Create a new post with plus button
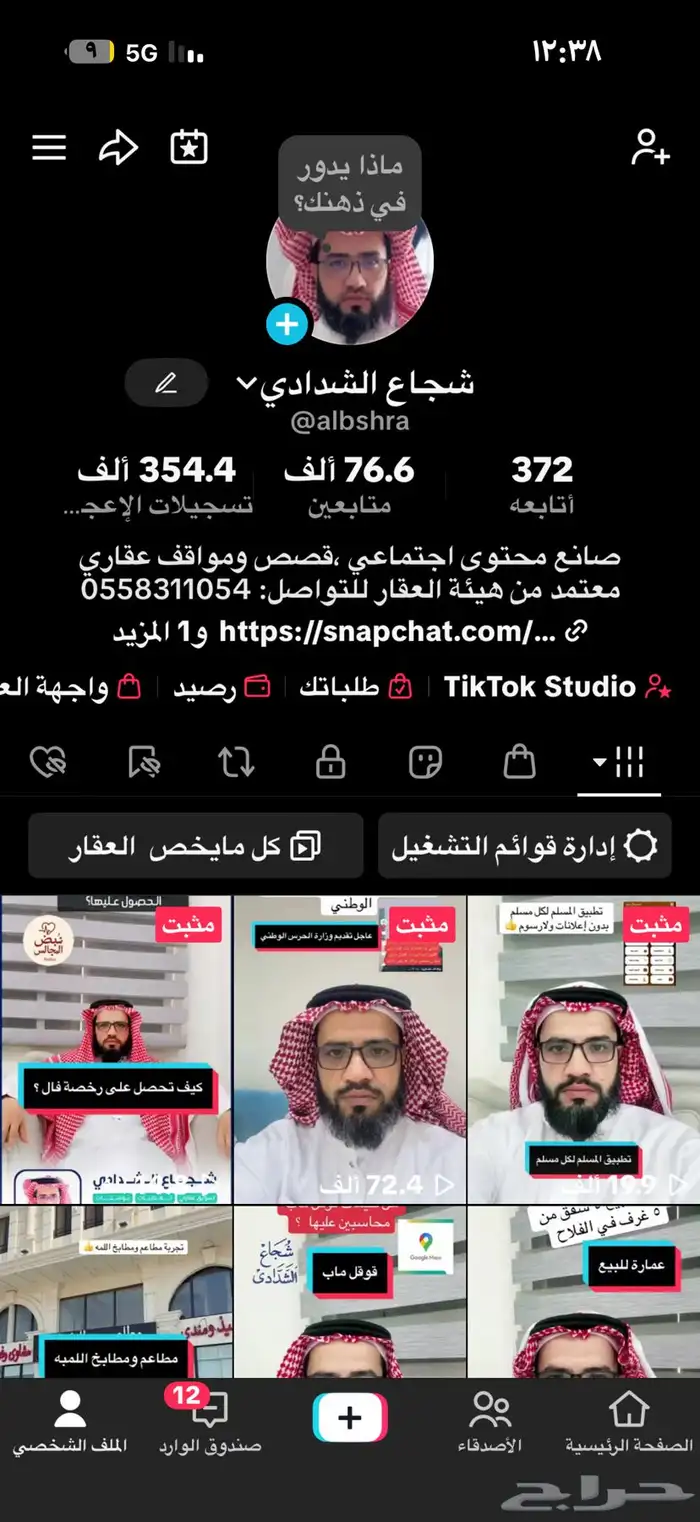 tap(350, 1417)
